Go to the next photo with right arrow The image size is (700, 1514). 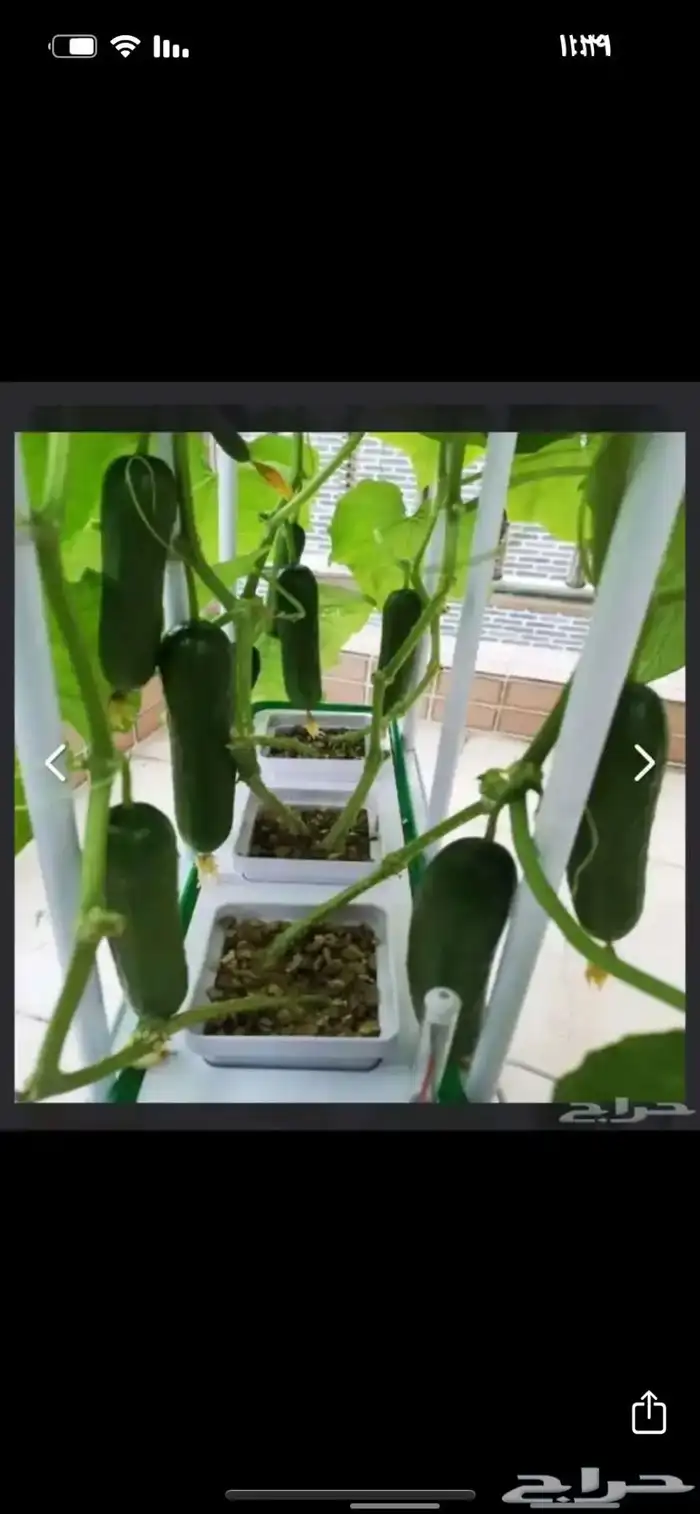[644, 763]
